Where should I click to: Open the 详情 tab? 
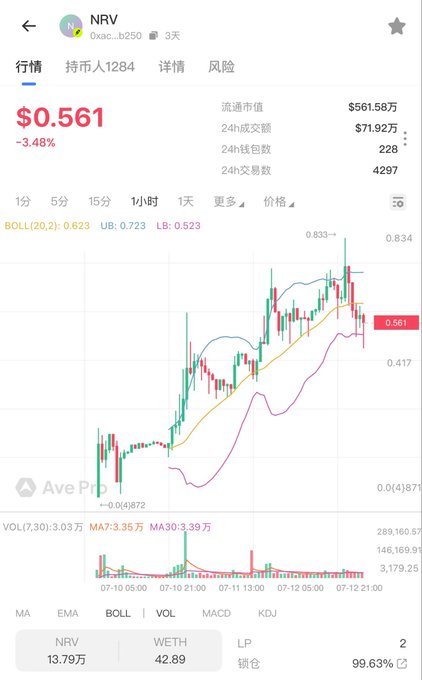point(172,67)
